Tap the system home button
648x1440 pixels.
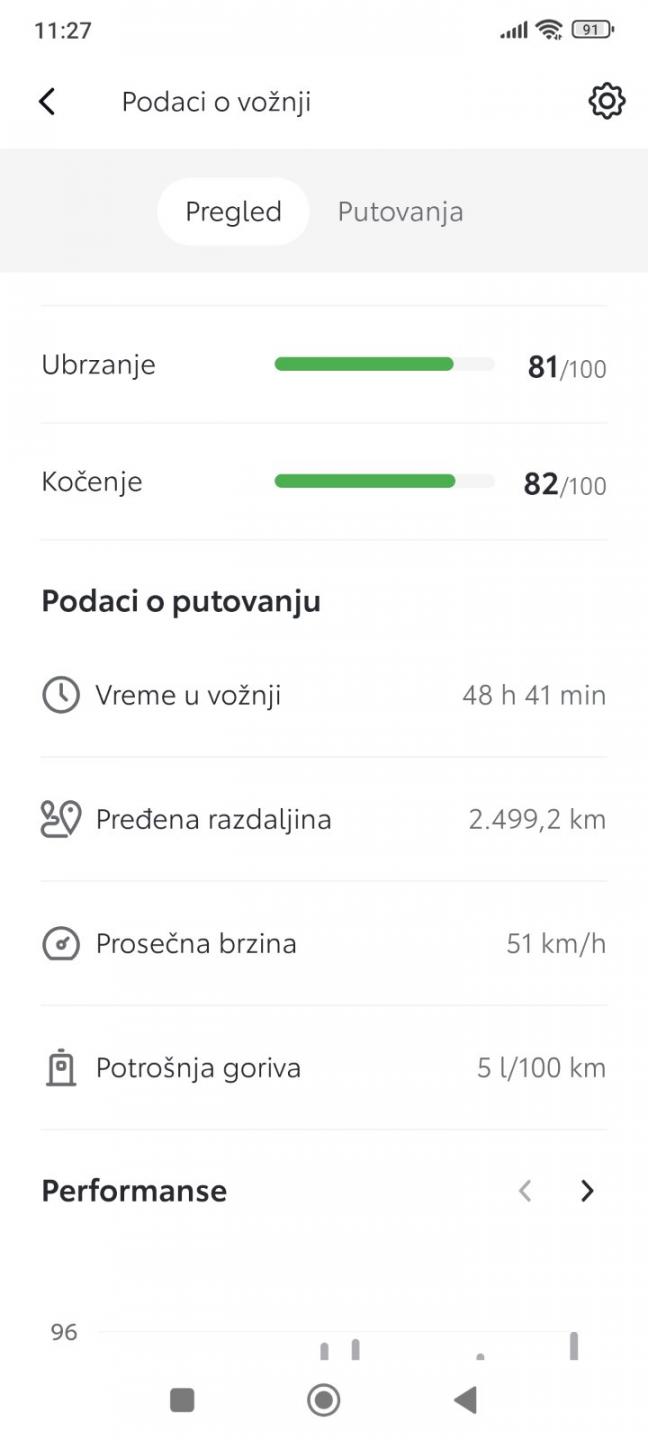pyautogui.click(x=323, y=1400)
